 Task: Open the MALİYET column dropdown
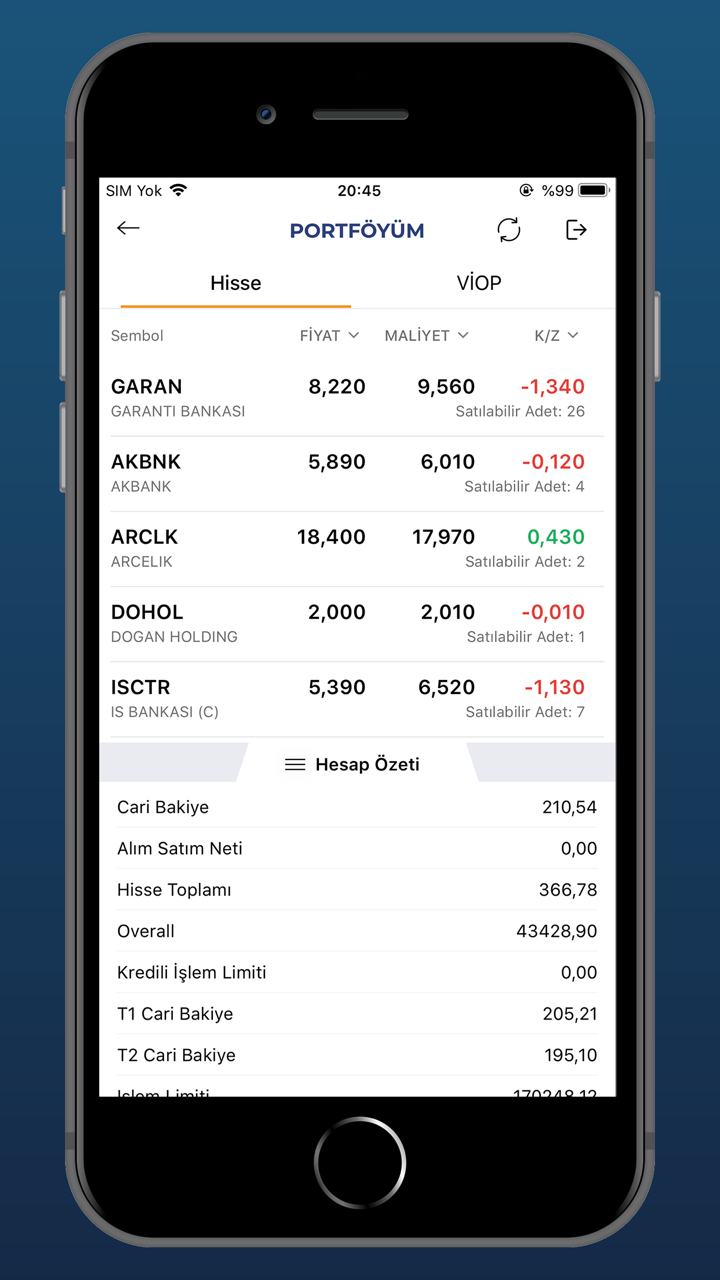pos(426,336)
